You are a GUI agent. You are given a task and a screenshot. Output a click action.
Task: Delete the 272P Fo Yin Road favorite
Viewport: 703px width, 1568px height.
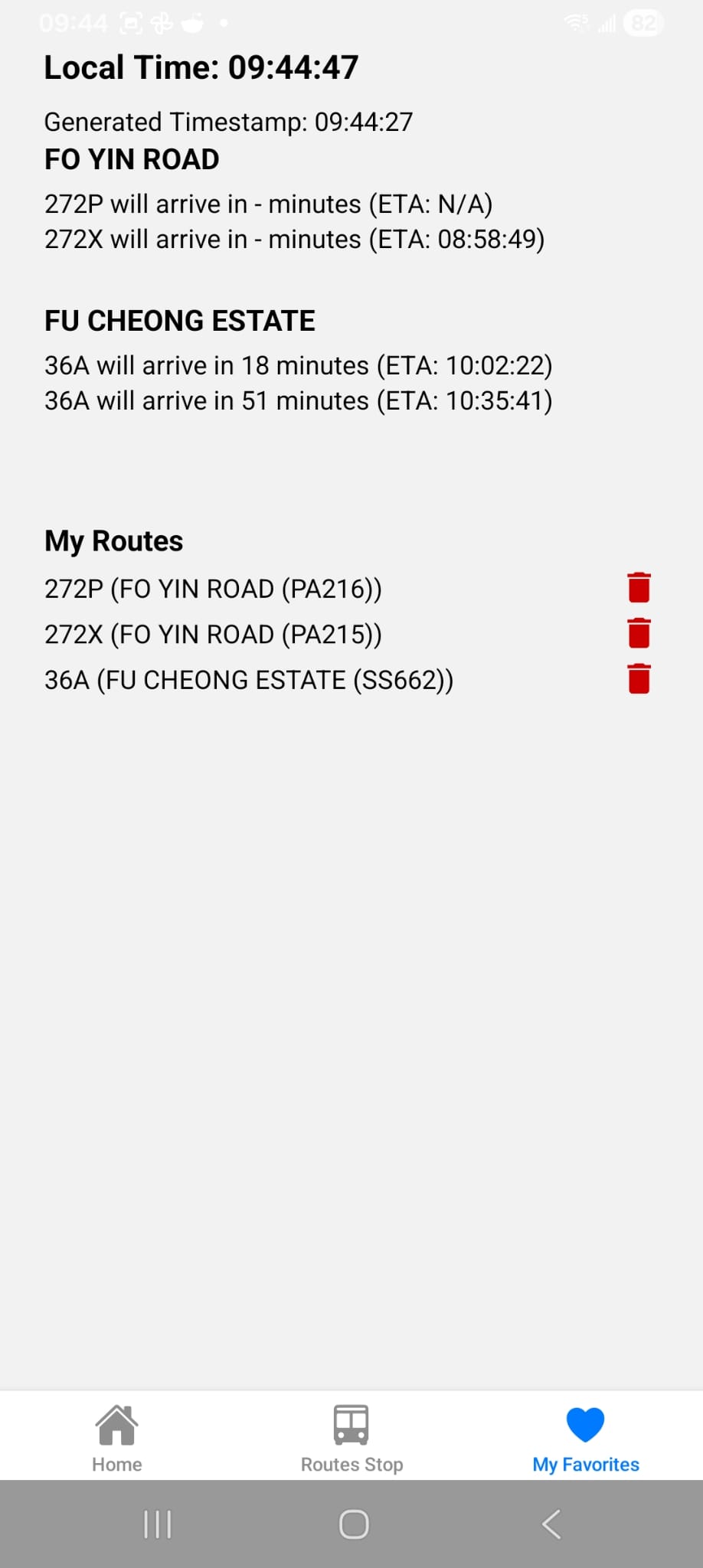[639, 588]
